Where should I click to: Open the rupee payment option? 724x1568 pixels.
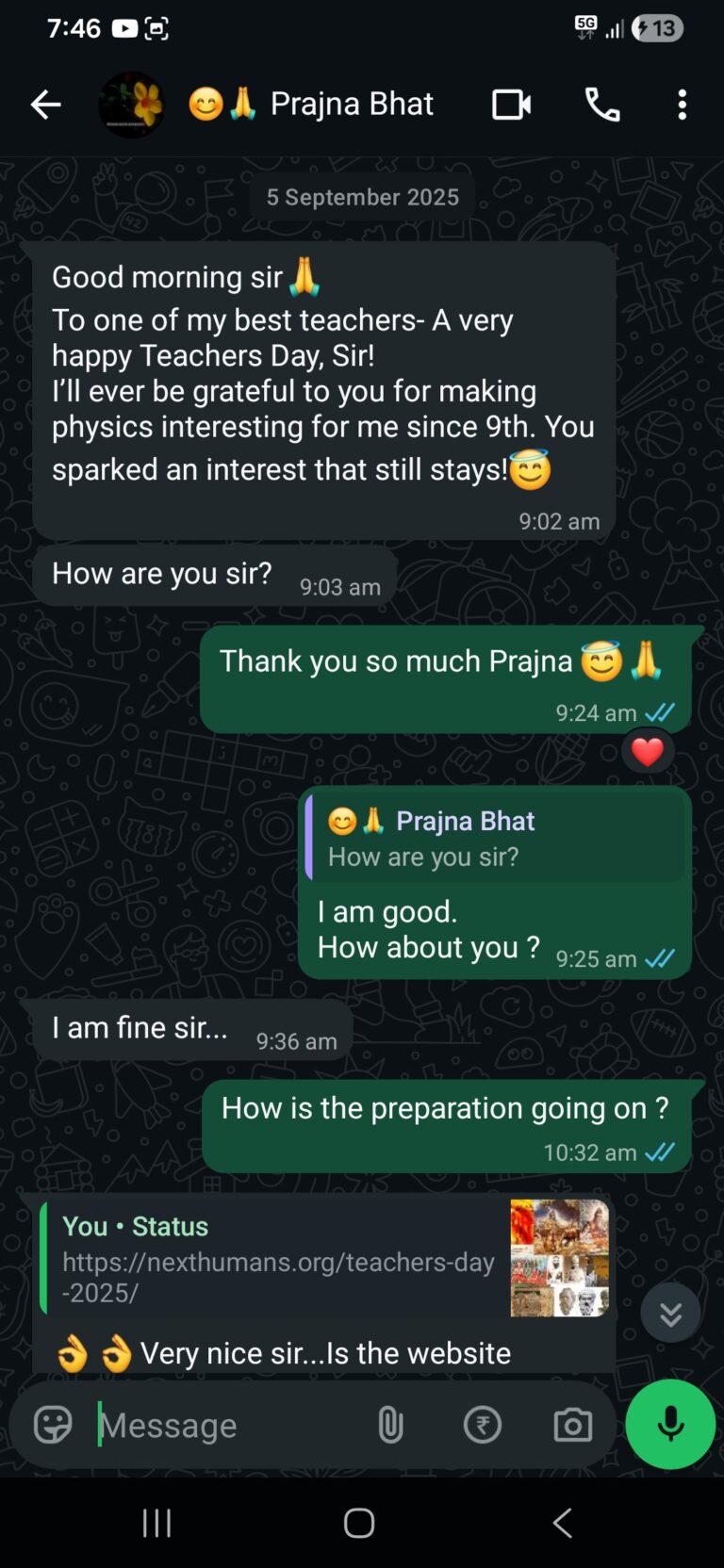pos(483,1425)
